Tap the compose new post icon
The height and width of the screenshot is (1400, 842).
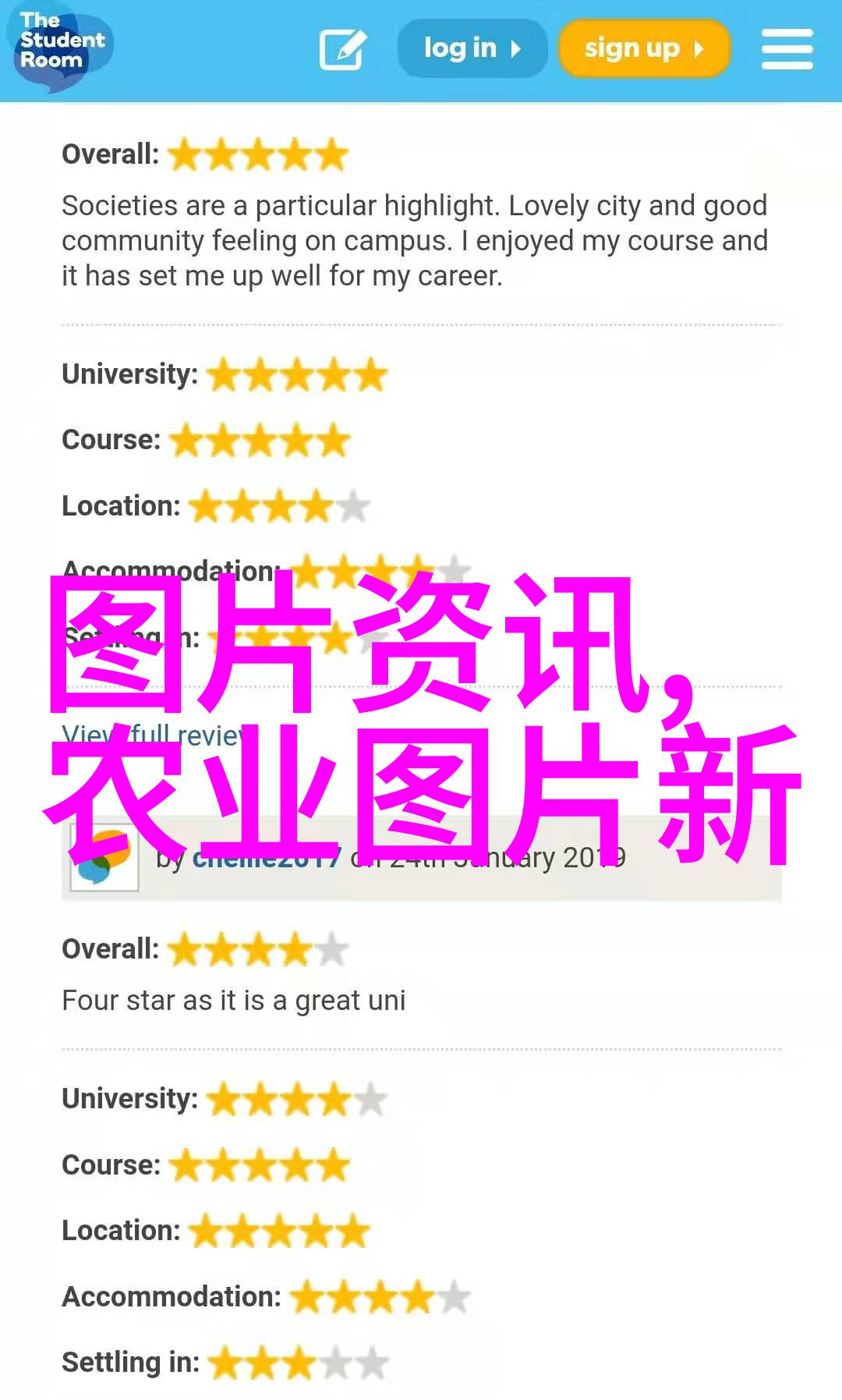(x=342, y=49)
